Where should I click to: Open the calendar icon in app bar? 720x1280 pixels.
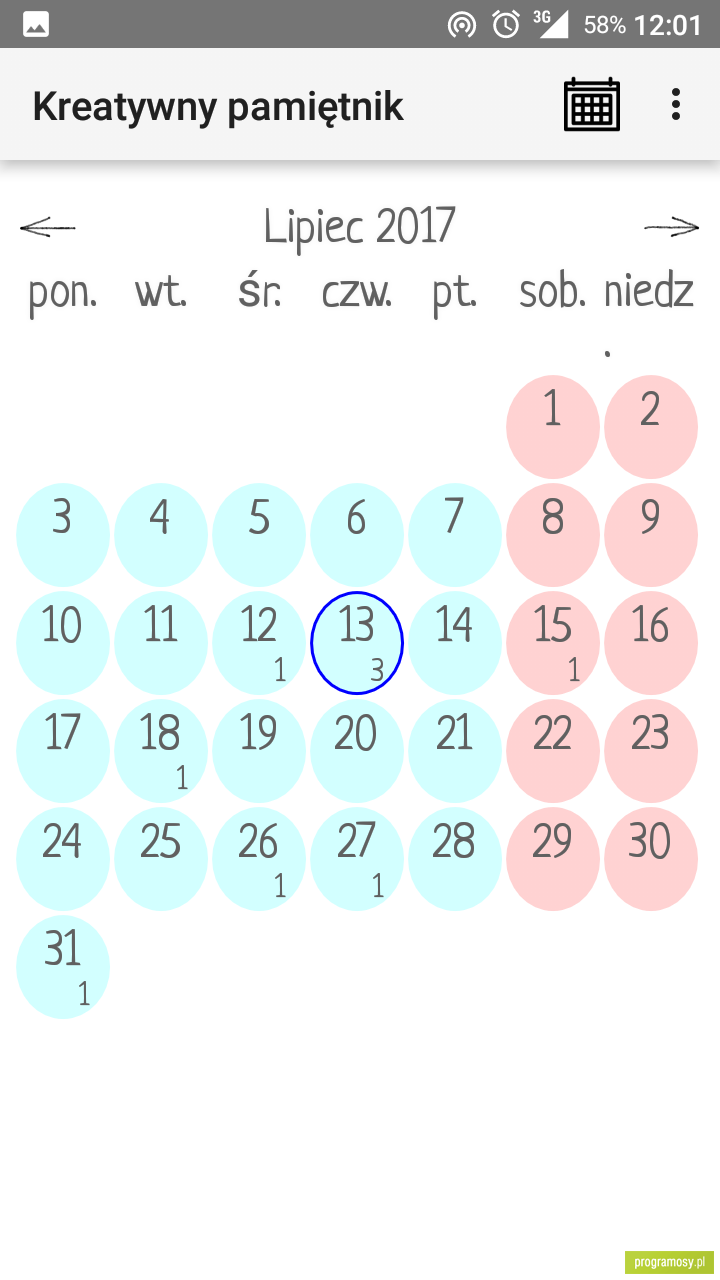click(592, 104)
